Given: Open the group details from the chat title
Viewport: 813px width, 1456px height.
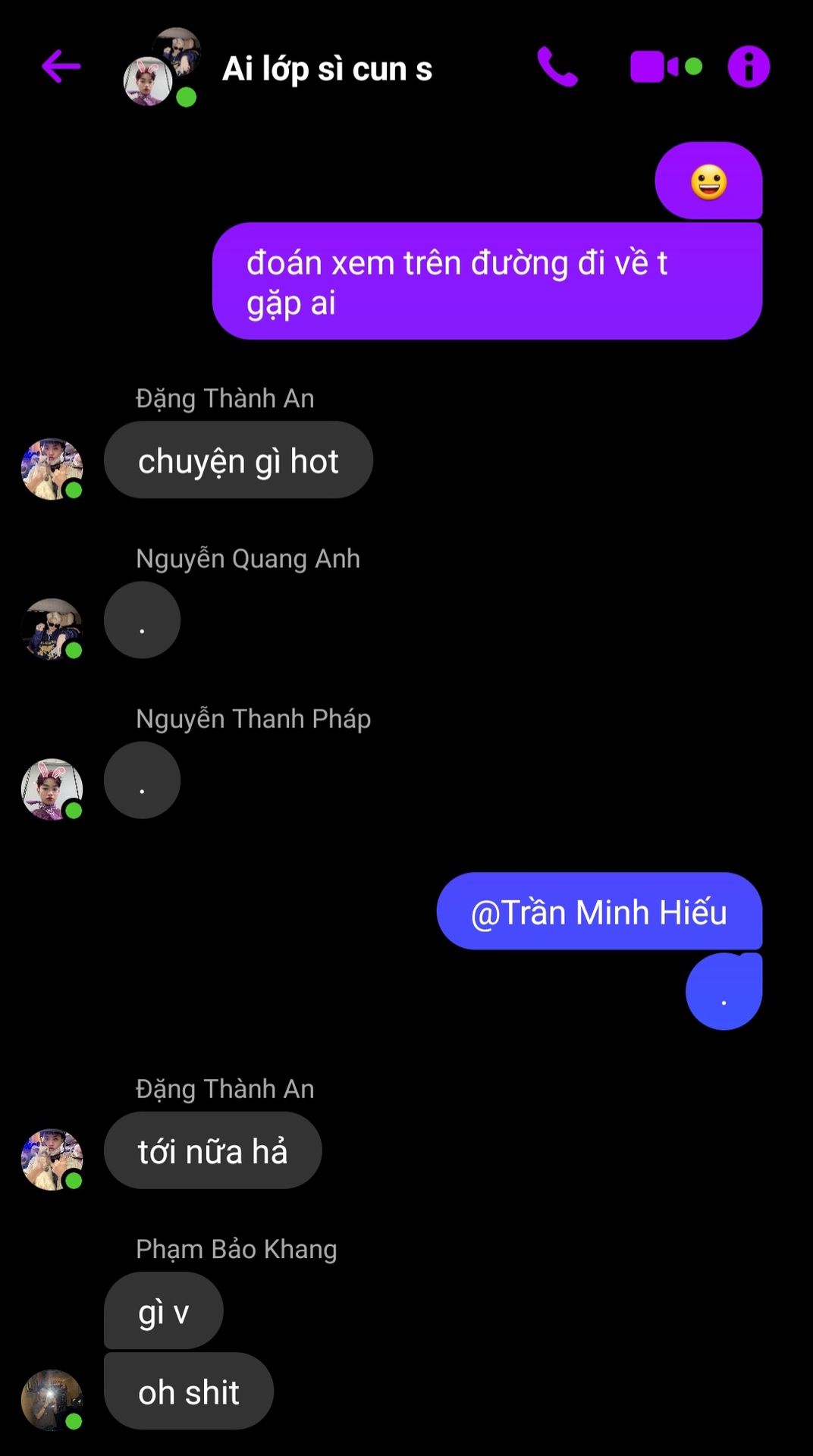Looking at the screenshot, I should pos(327,69).
